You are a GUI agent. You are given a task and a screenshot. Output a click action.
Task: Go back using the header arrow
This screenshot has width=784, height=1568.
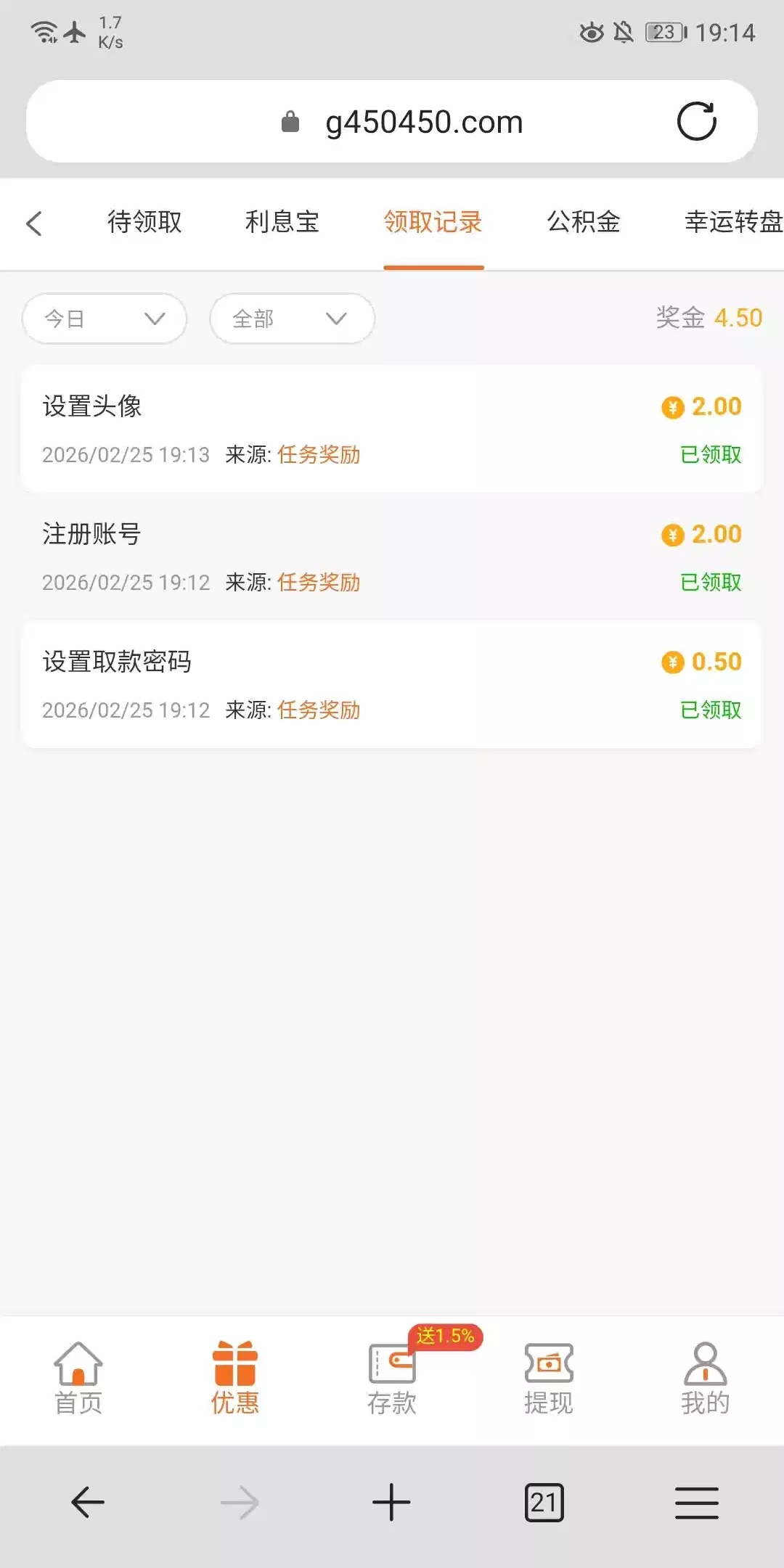point(34,223)
